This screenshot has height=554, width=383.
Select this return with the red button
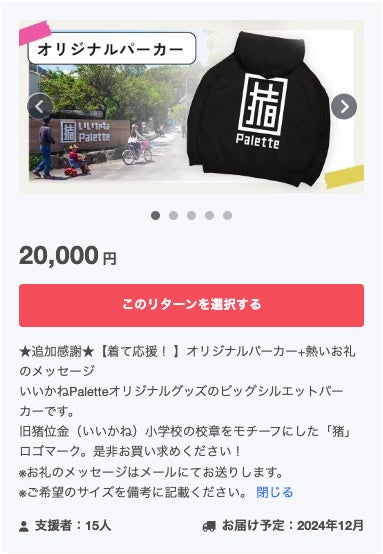[x=192, y=305]
